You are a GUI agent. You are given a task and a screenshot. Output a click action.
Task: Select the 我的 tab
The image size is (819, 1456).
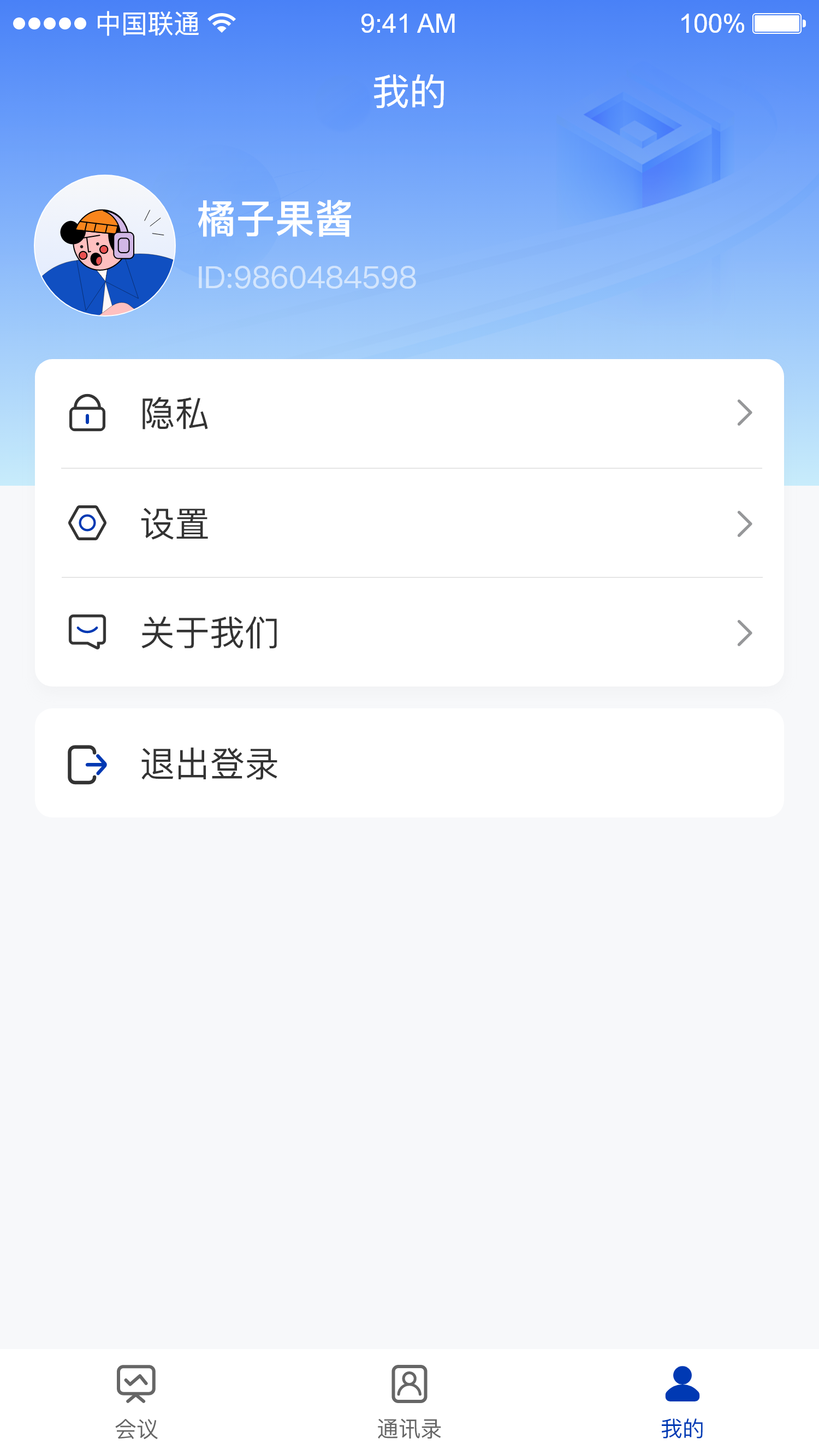tap(682, 1402)
